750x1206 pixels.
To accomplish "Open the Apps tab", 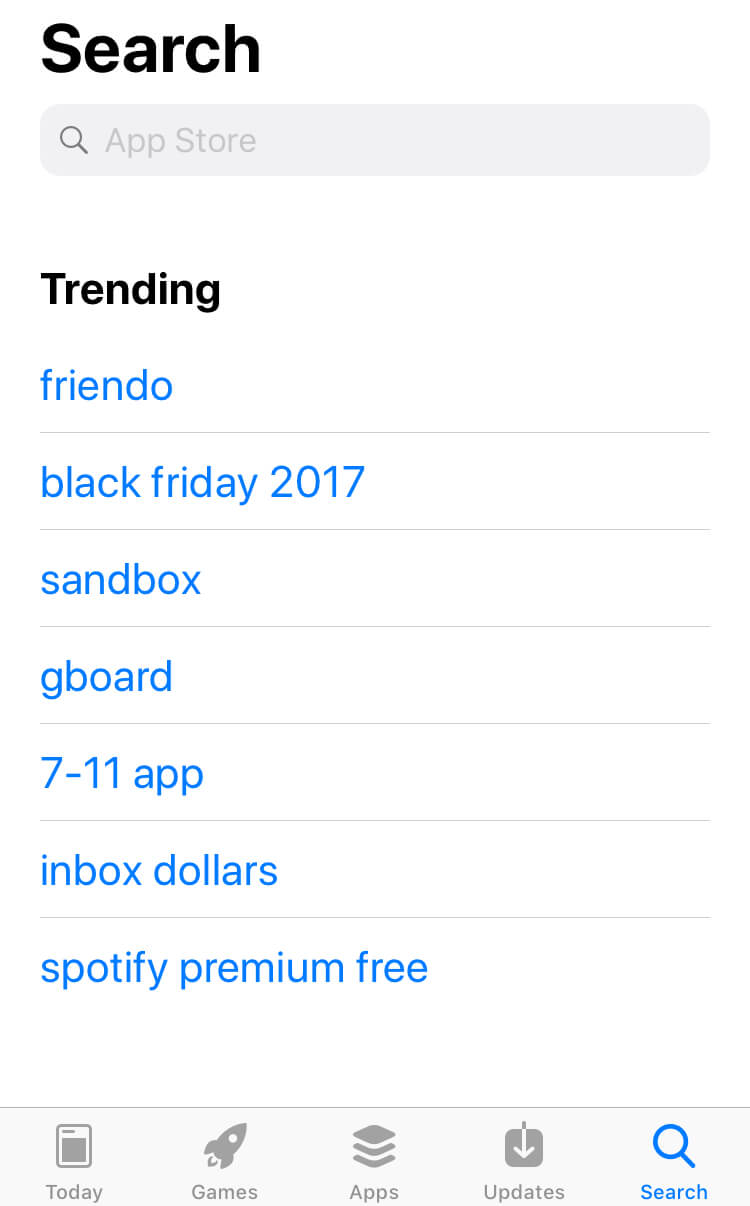I will 374,1160.
